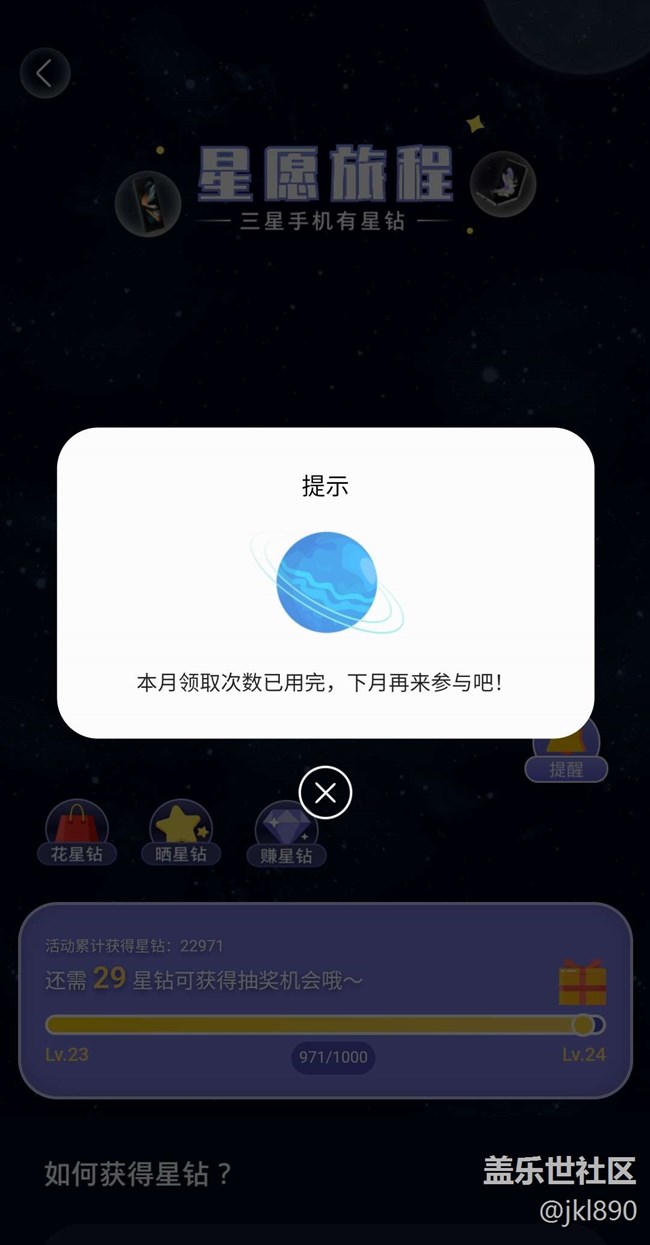650x1245 pixels.
Task: Open the 晒星钻 star entry
Action: (181, 834)
